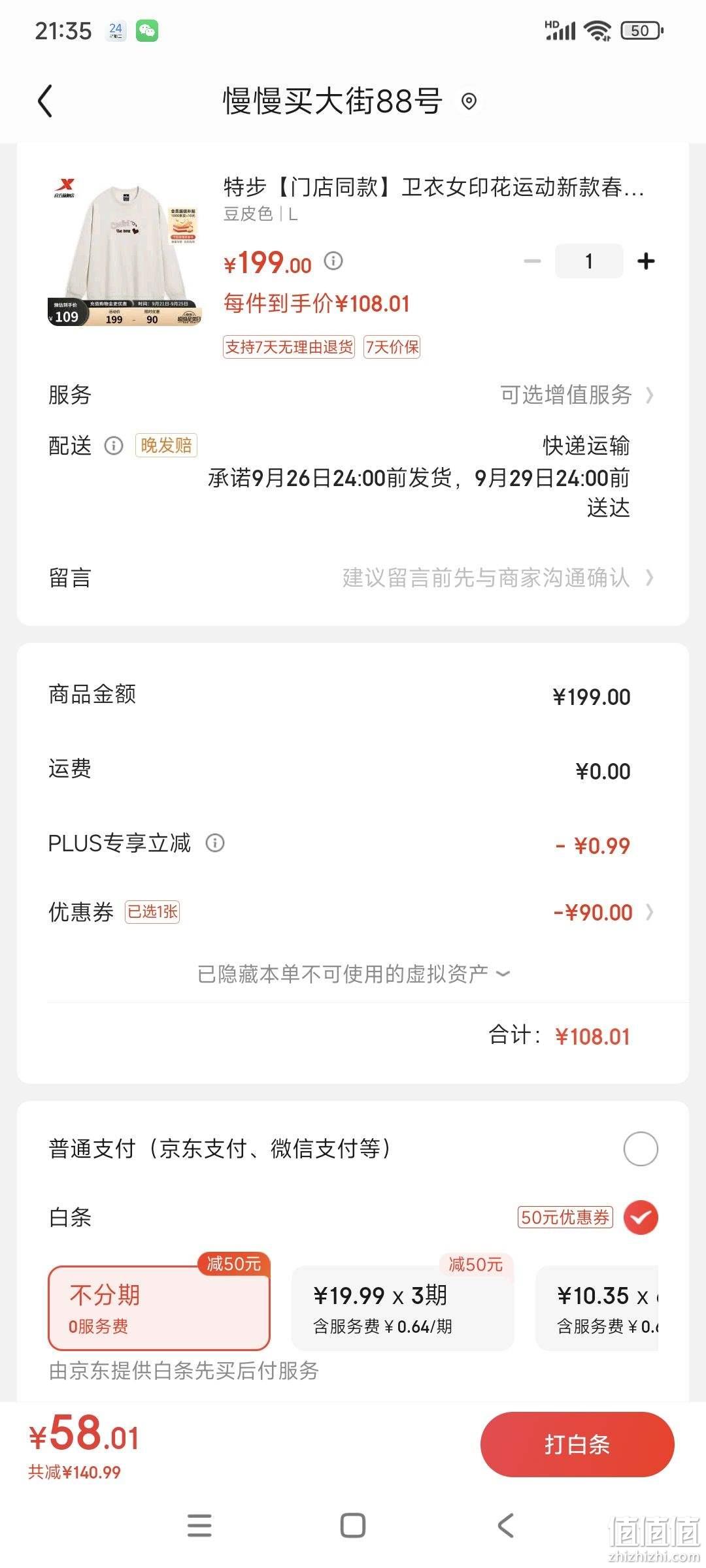Edit the quantity field showing 1
Image resolution: width=706 pixels, height=1568 pixels.
pyautogui.click(x=588, y=261)
